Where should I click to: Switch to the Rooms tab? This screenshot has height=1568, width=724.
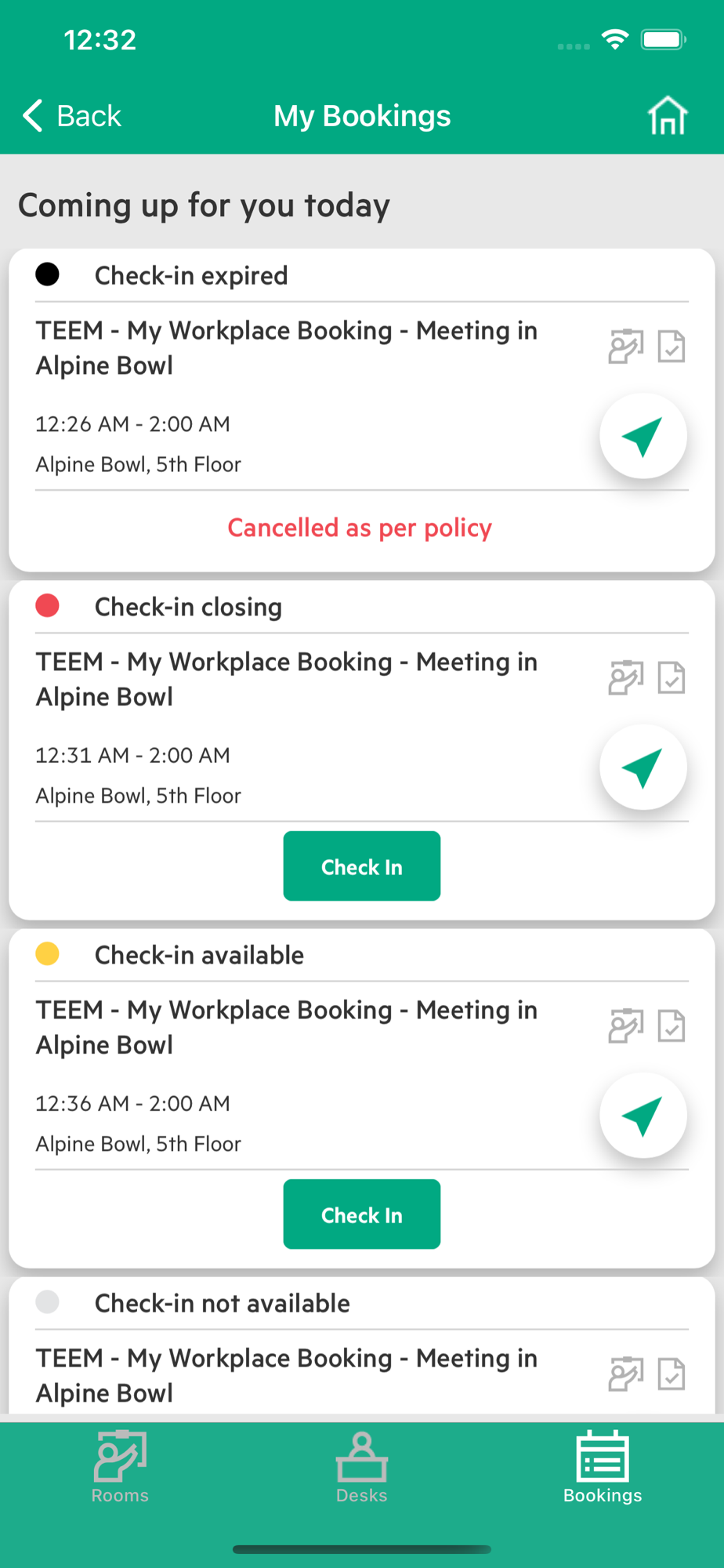120,1468
